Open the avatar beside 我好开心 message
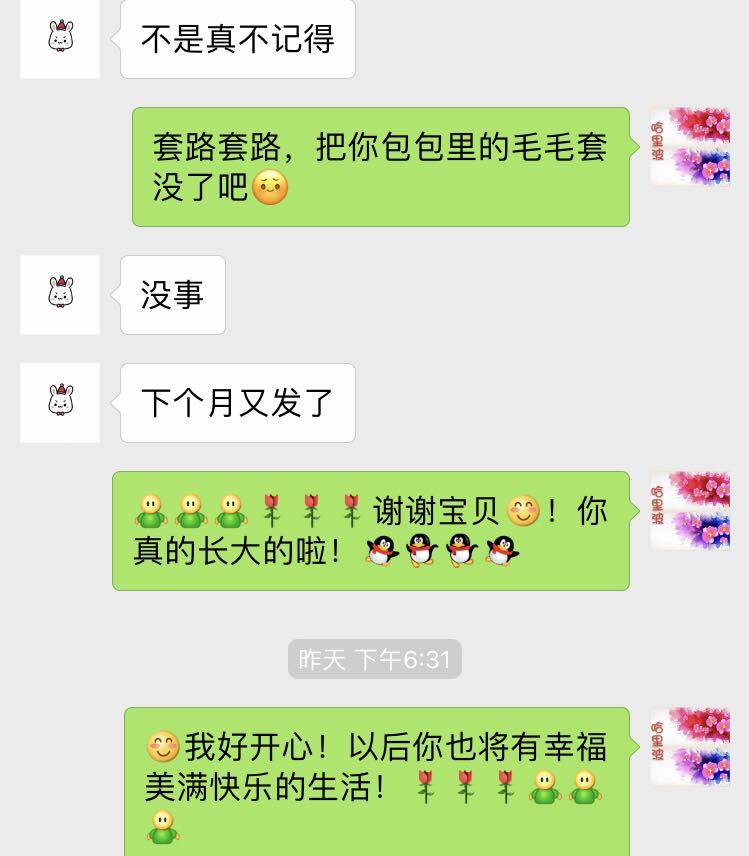749x856 pixels. point(689,747)
